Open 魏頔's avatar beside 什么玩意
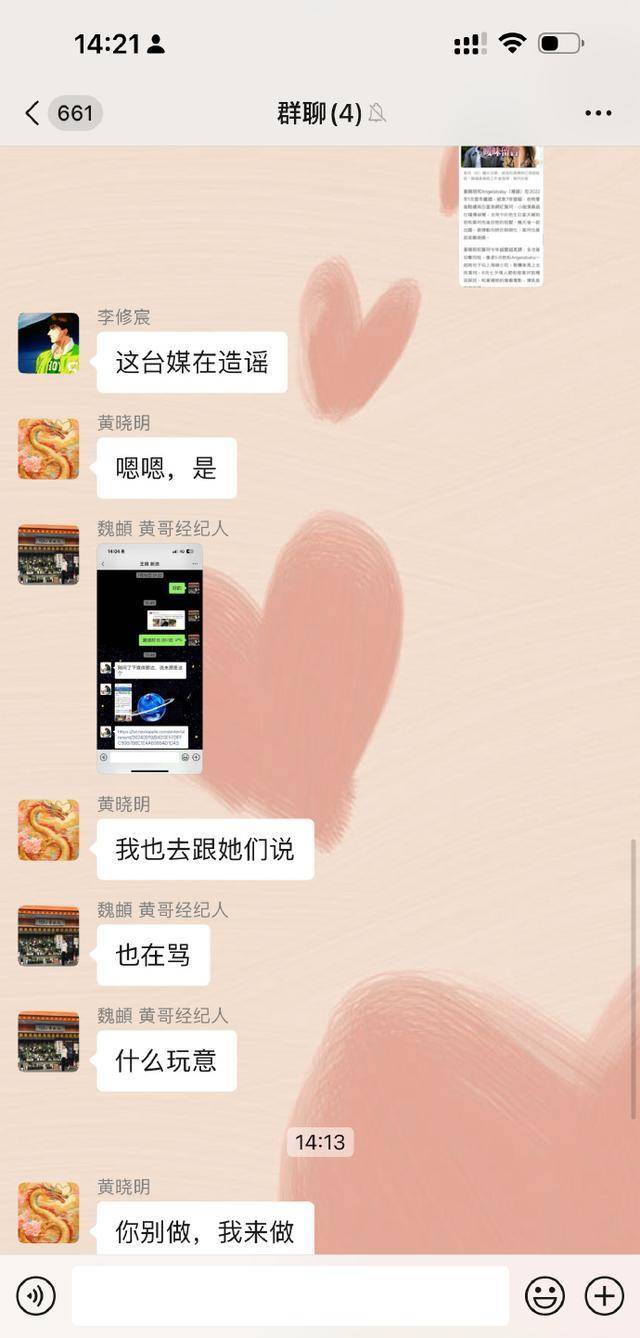This screenshot has height=1338, width=640. tap(48, 1041)
